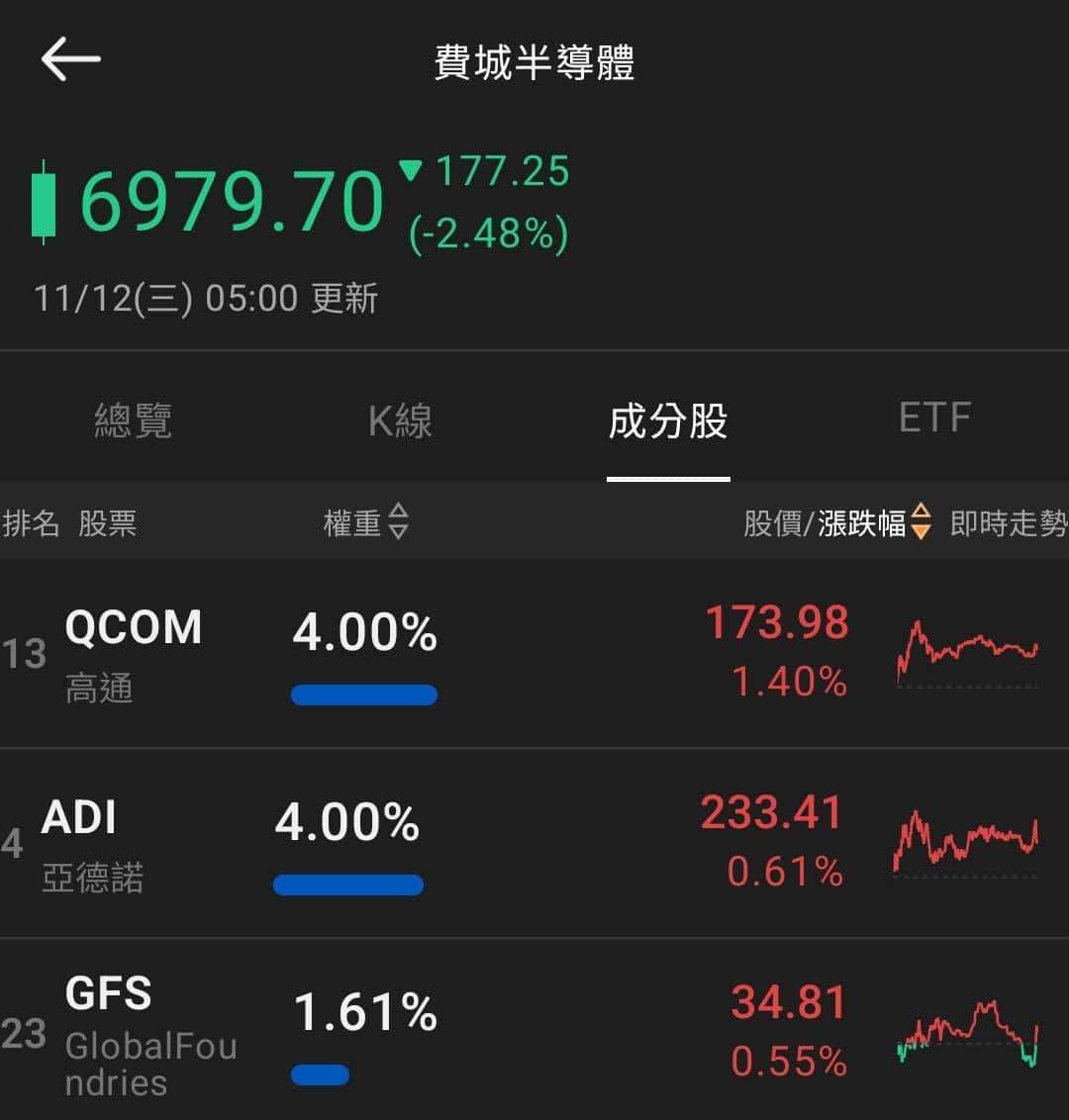This screenshot has width=1069, height=1120.
Task: Click QCOM's blue weight bar
Action: coord(363,696)
